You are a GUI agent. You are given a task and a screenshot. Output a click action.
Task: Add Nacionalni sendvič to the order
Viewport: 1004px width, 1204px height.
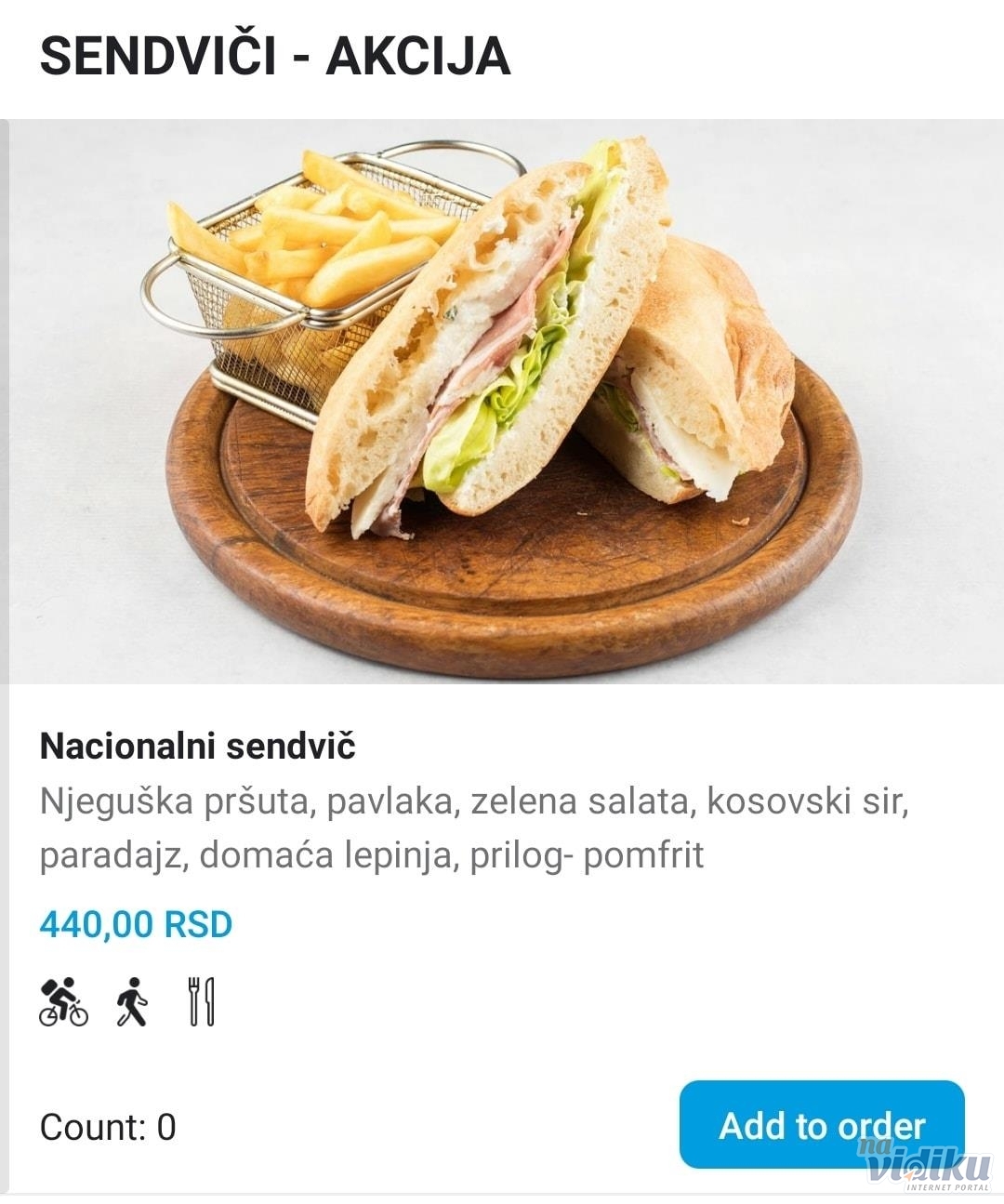(821, 1124)
